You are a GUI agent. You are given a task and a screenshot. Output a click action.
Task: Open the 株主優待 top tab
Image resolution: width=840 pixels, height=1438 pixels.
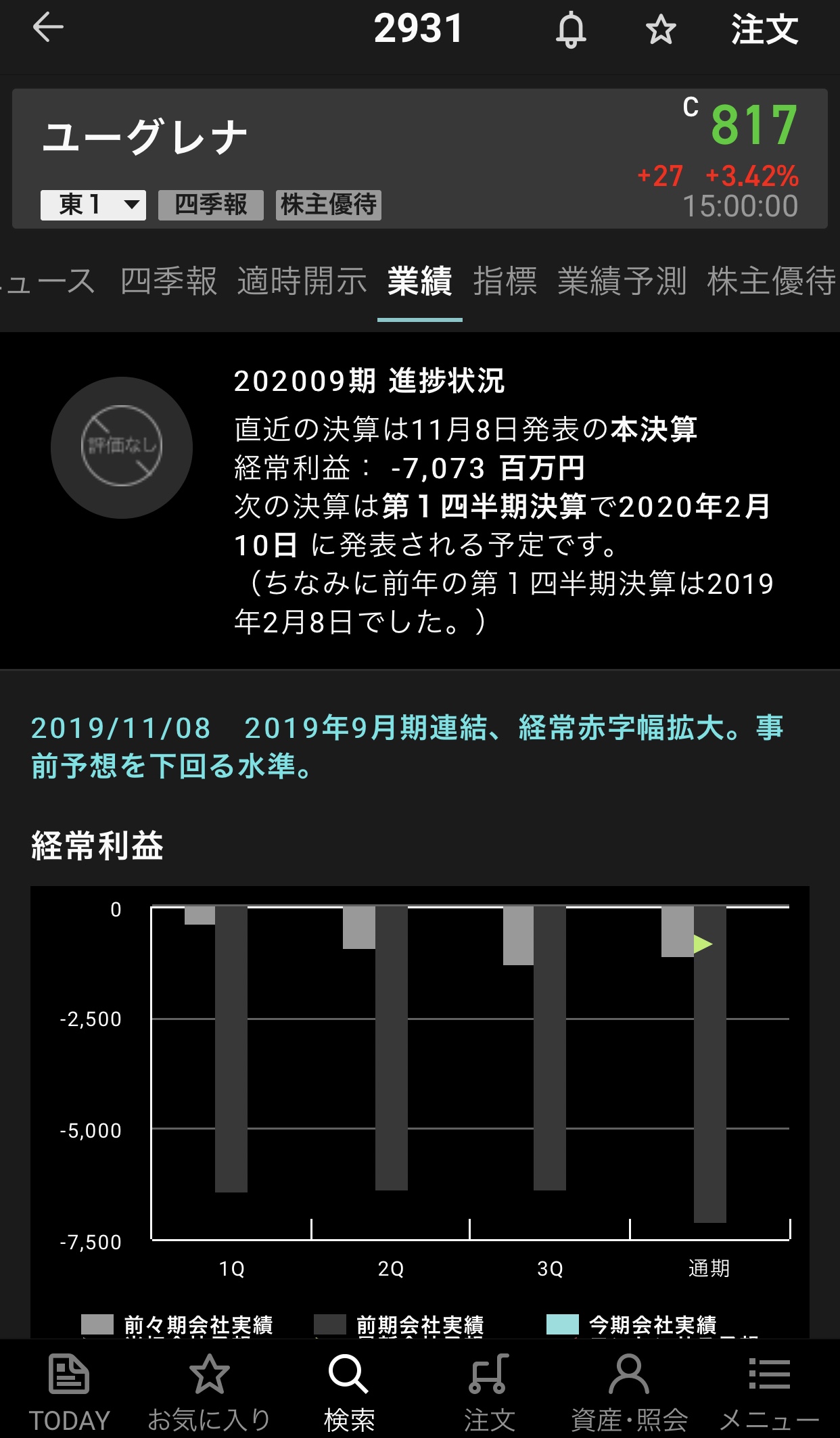click(x=771, y=281)
